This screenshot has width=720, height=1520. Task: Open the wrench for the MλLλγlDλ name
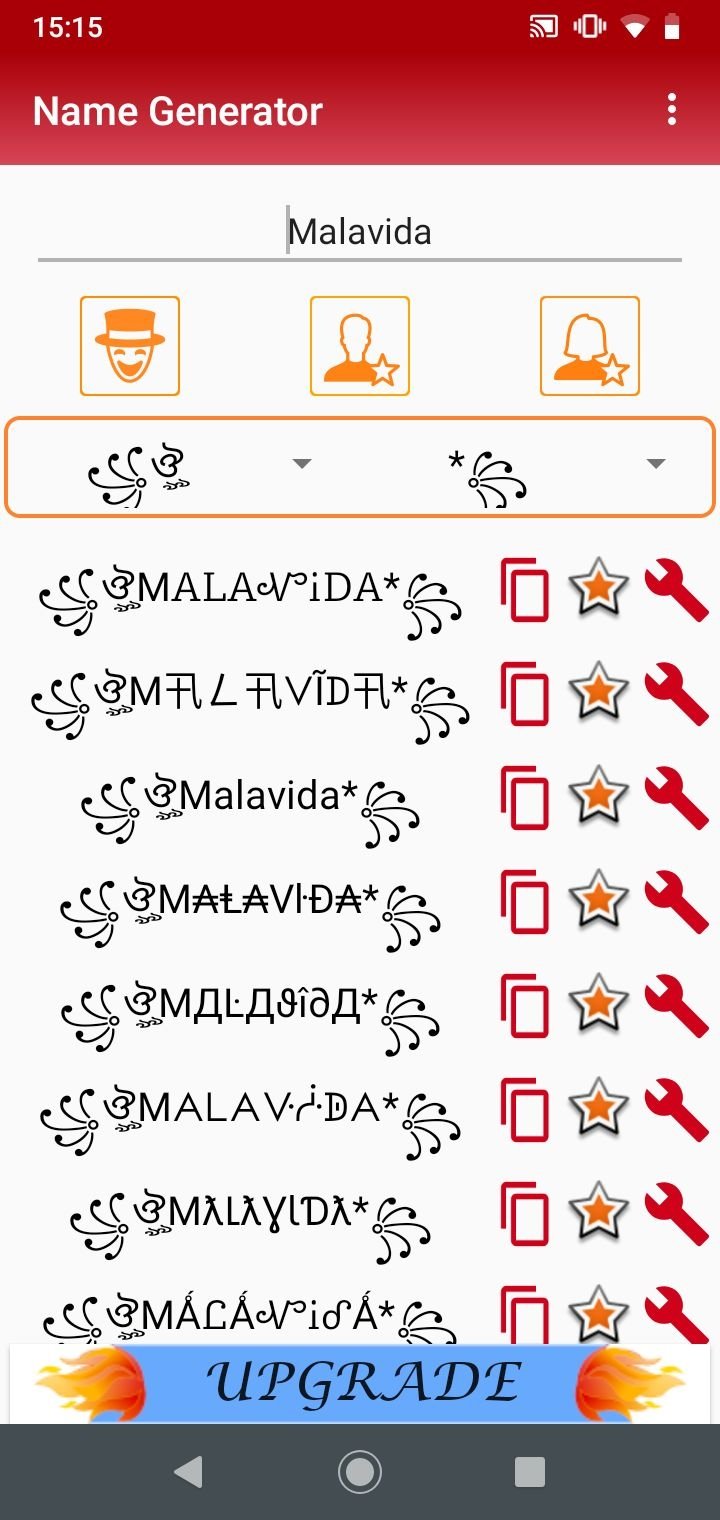pyautogui.click(x=675, y=1212)
